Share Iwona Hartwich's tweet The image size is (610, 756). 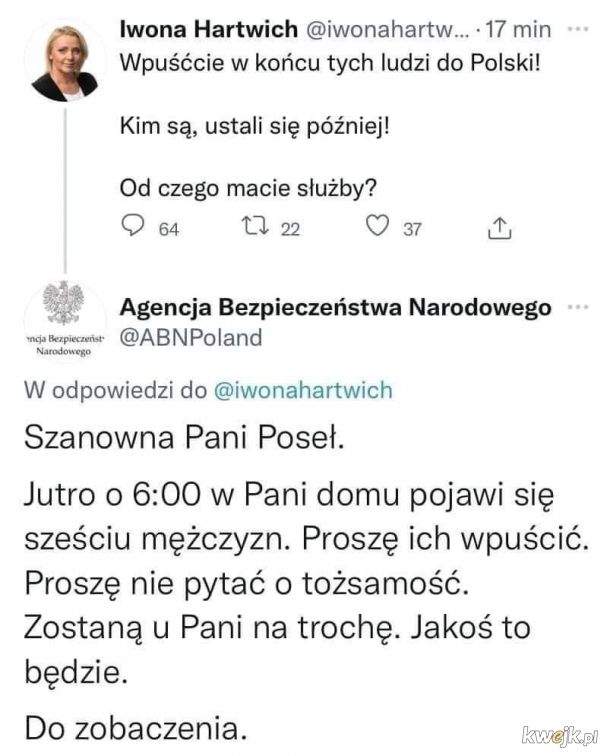point(498,229)
